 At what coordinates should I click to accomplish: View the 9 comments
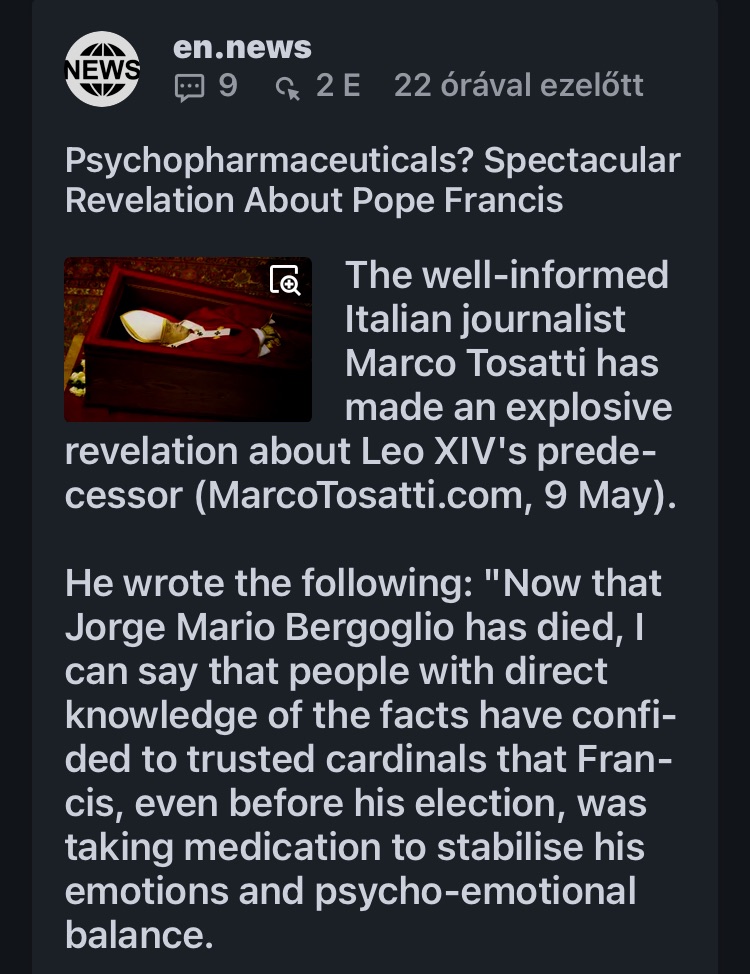click(206, 87)
